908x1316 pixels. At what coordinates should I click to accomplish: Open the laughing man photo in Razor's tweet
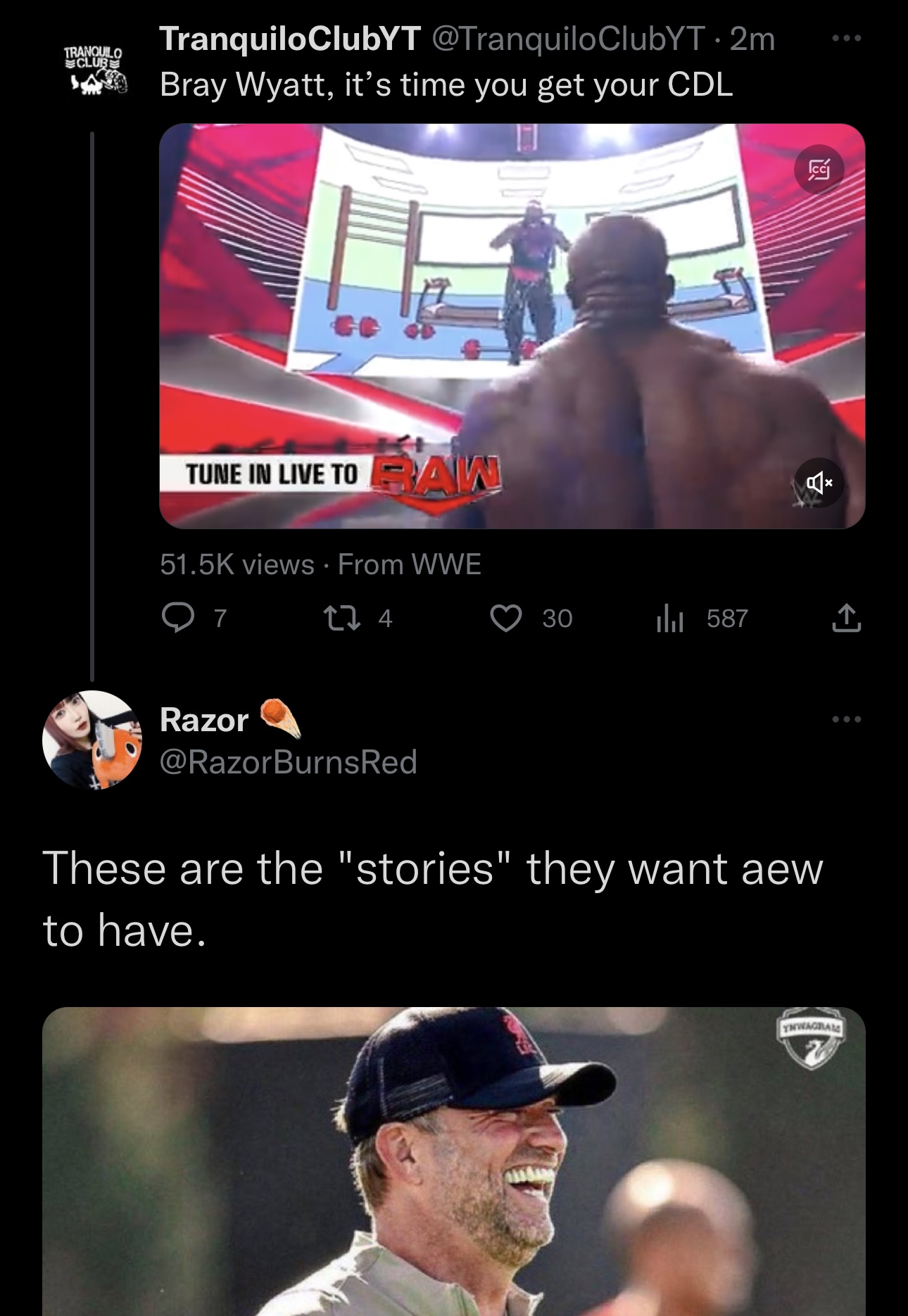click(x=453, y=1161)
